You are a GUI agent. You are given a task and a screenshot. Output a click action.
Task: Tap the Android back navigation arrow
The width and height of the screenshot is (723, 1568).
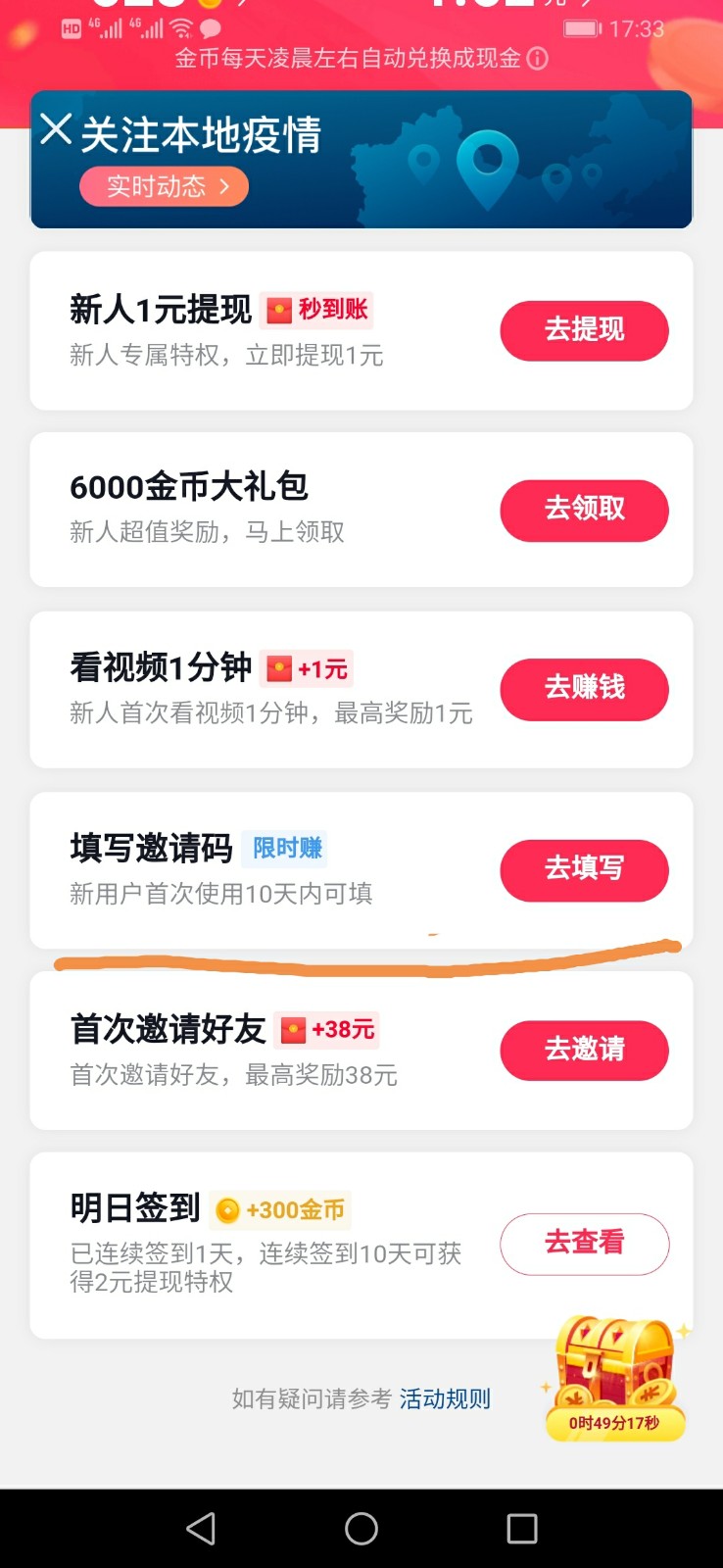tap(201, 1528)
